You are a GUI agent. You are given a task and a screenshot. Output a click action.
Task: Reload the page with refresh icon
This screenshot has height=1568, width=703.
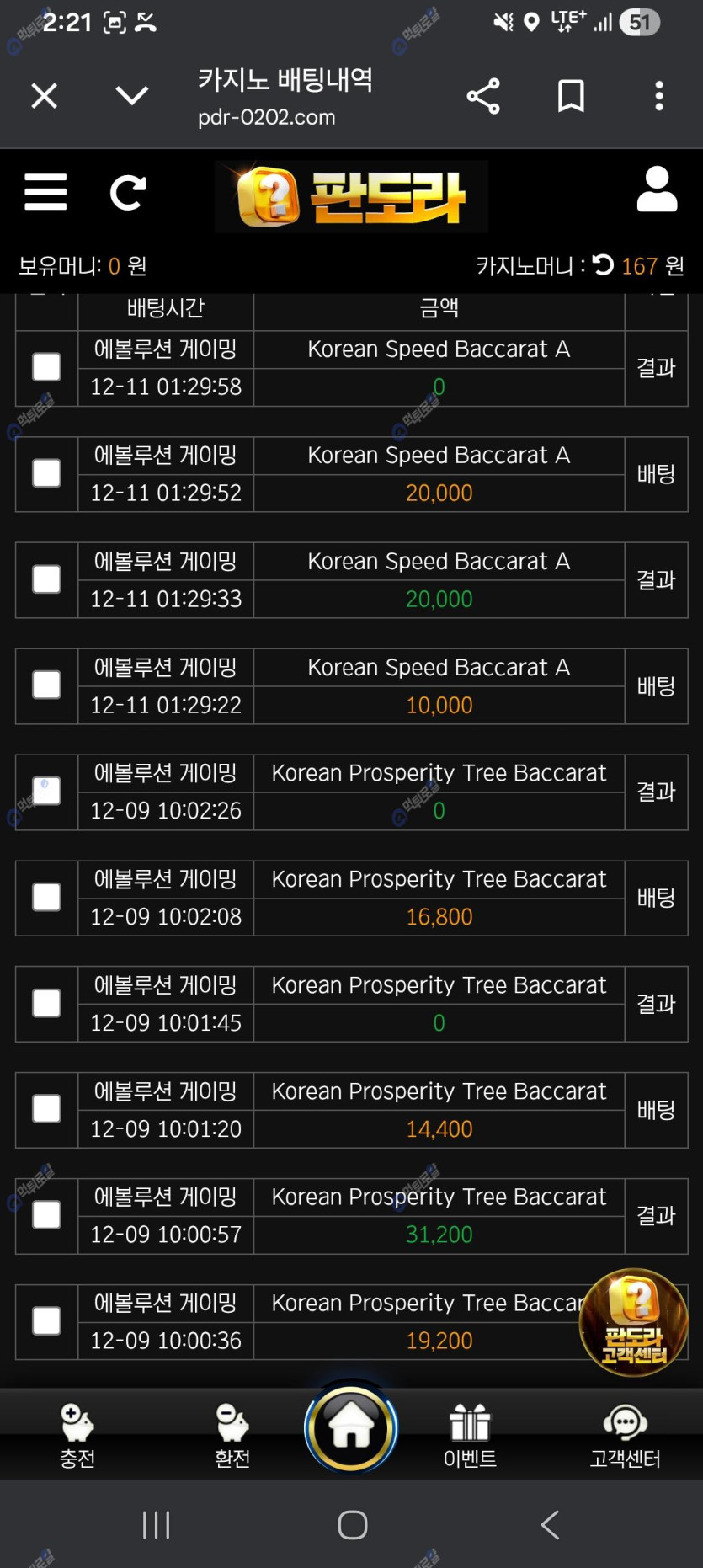click(128, 193)
